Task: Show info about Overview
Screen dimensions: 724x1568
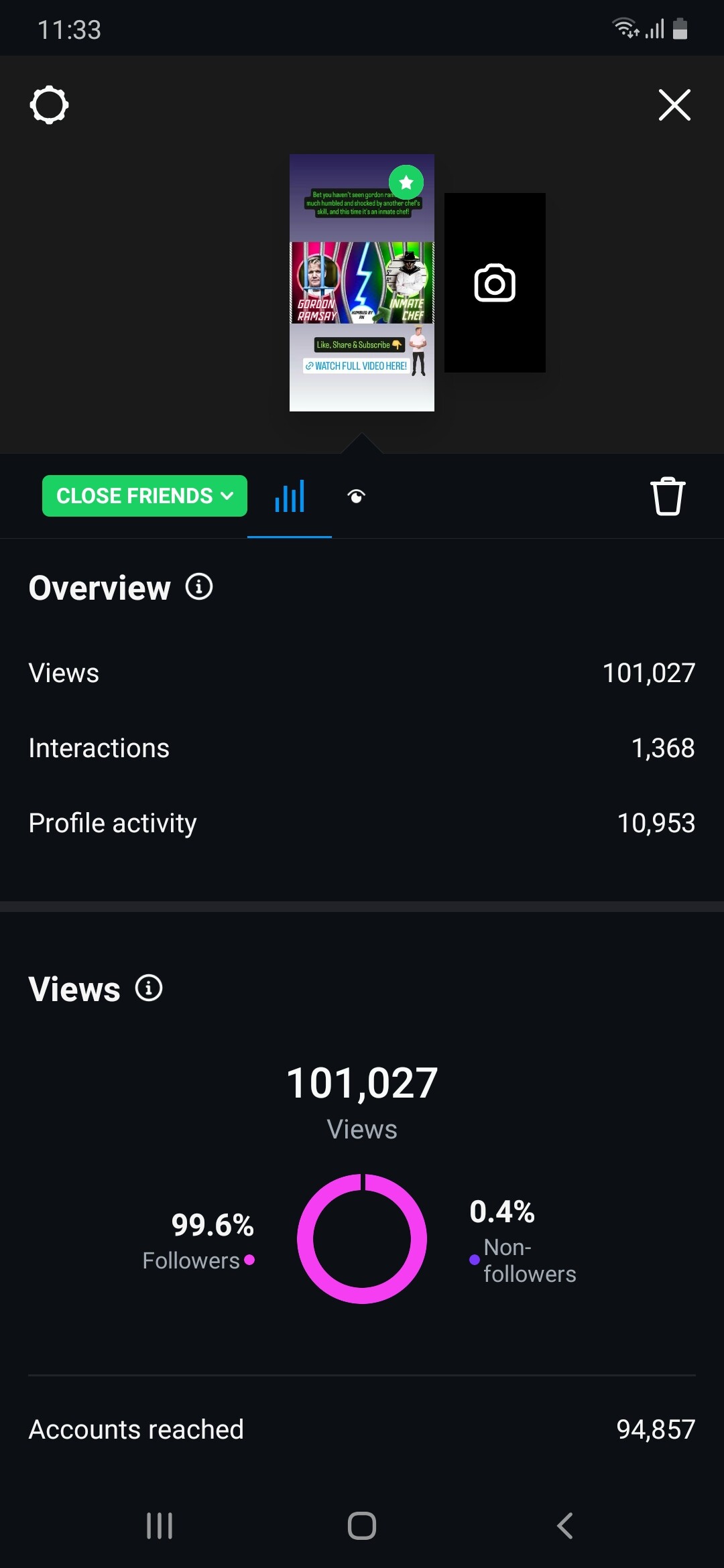Action: click(199, 587)
